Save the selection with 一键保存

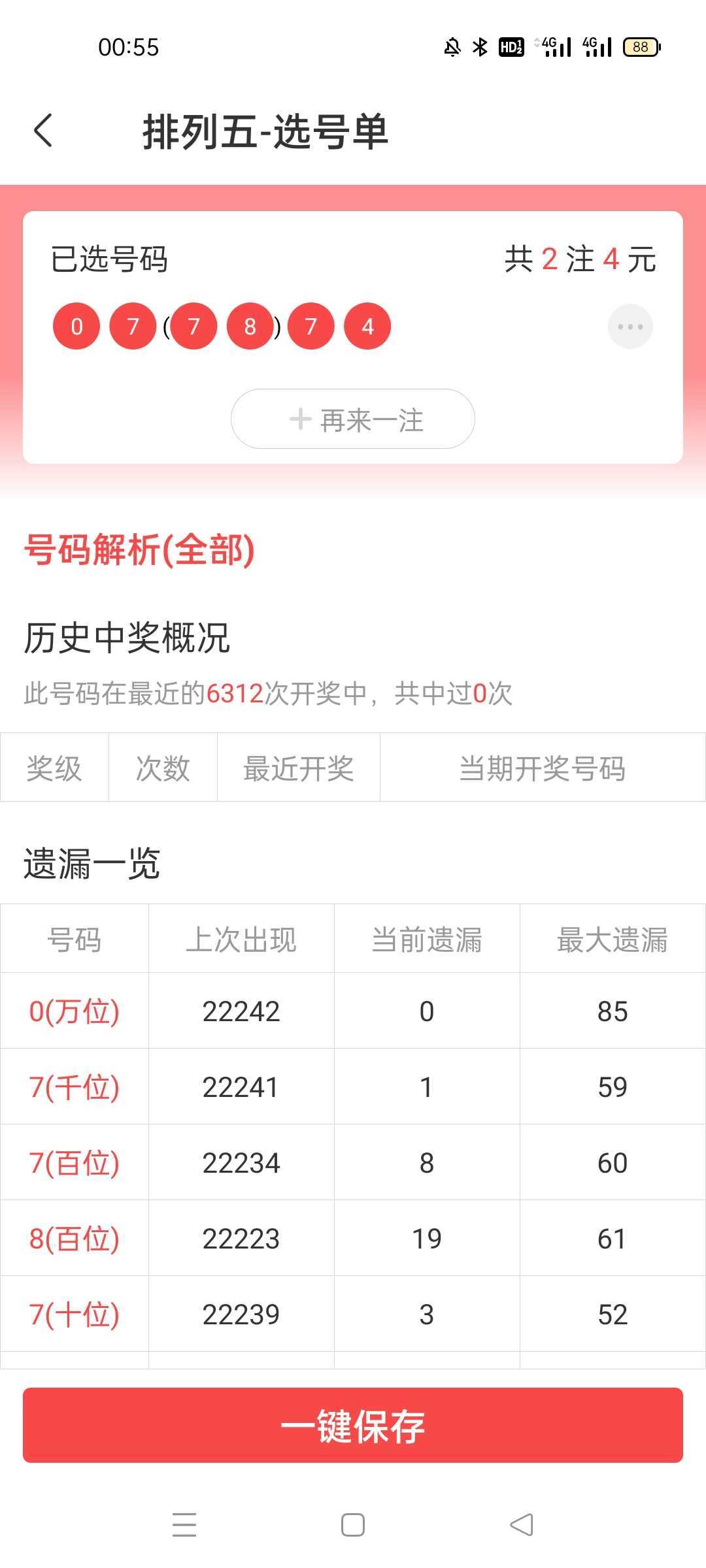[x=353, y=1426]
